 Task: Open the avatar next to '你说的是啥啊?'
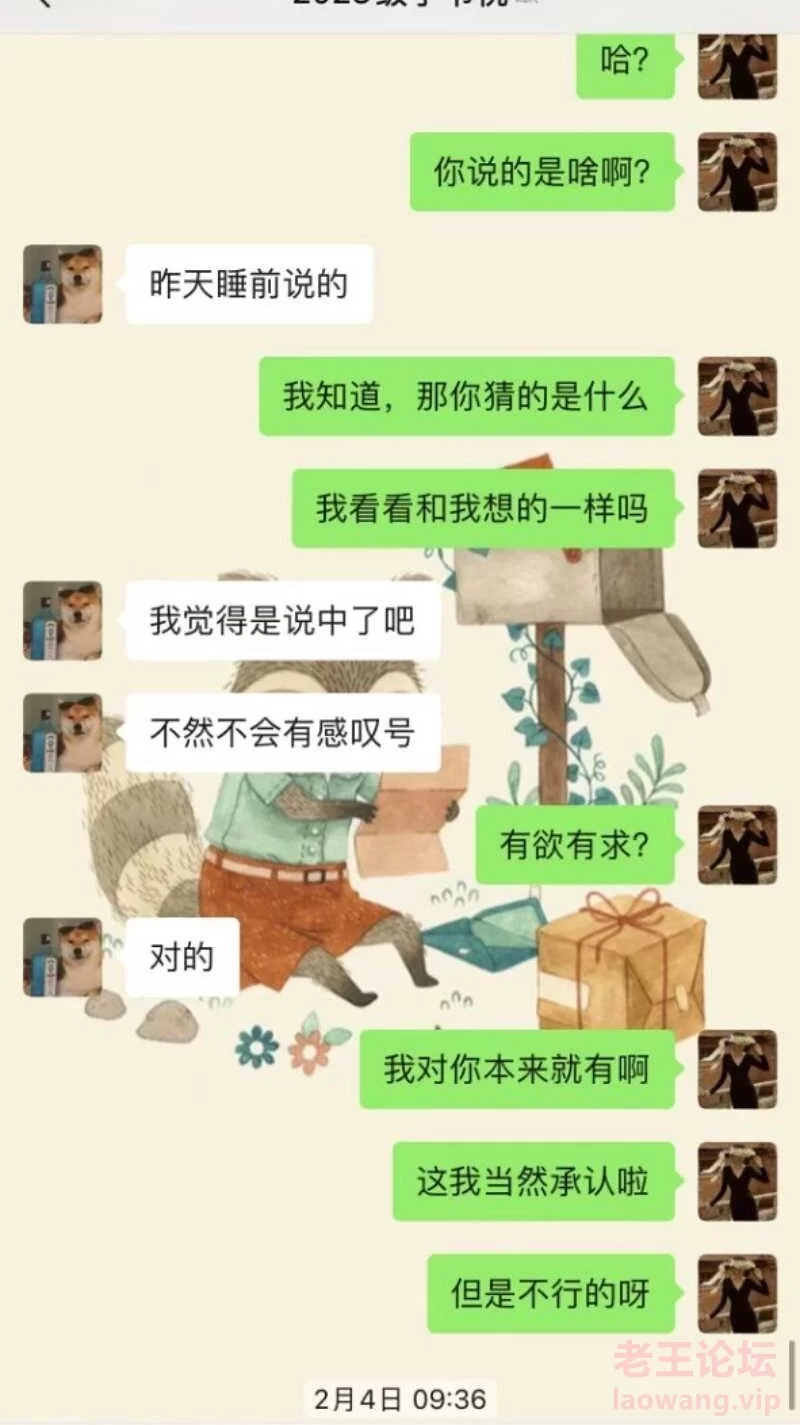737,172
